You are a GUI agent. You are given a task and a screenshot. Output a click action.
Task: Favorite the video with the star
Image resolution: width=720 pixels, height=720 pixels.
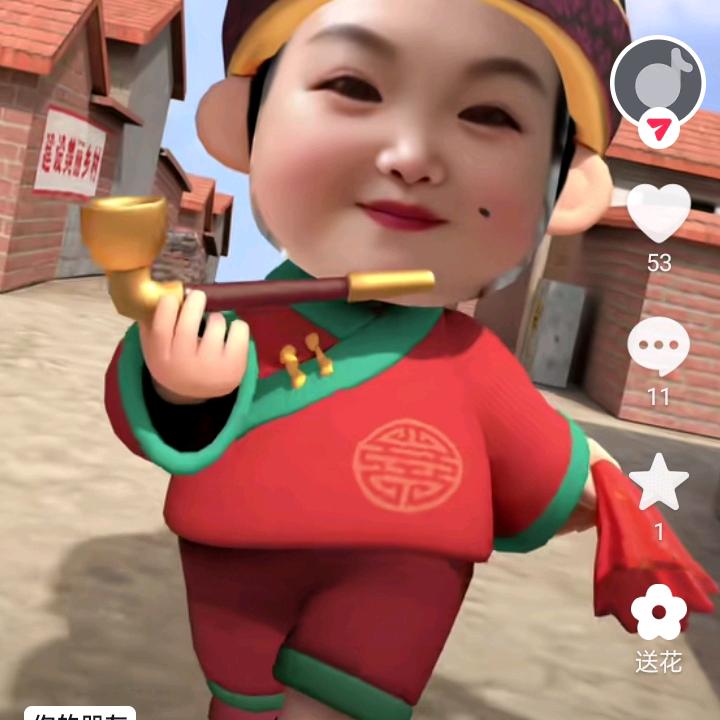pos(659,482)
